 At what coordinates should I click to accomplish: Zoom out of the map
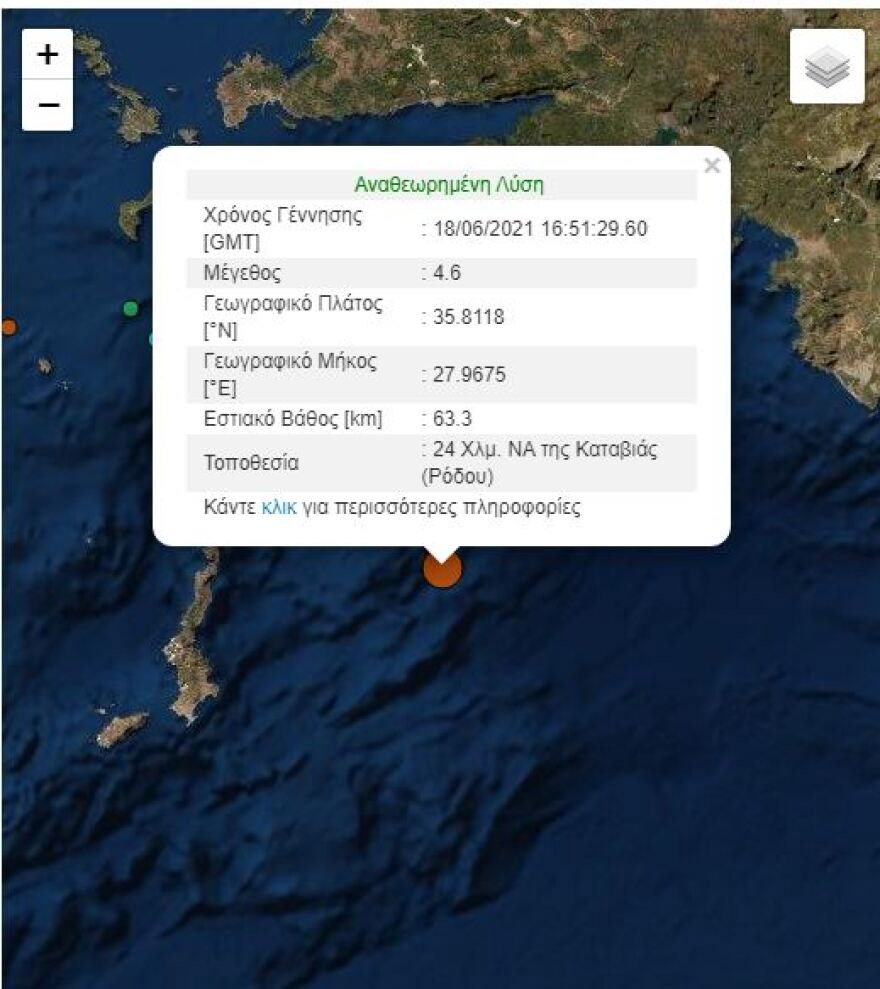[x=47, y=105]
